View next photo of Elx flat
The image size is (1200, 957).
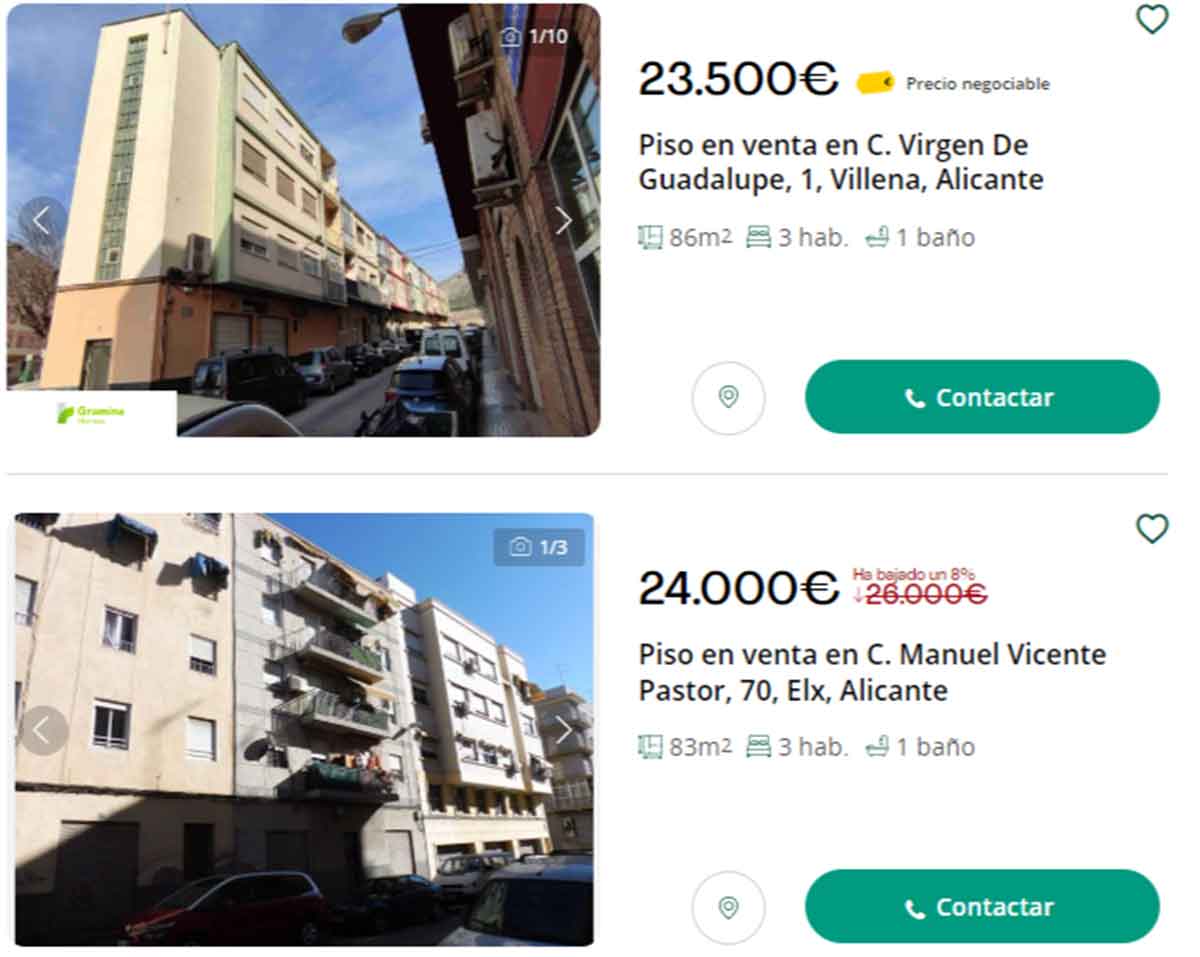tap(563, 730)
